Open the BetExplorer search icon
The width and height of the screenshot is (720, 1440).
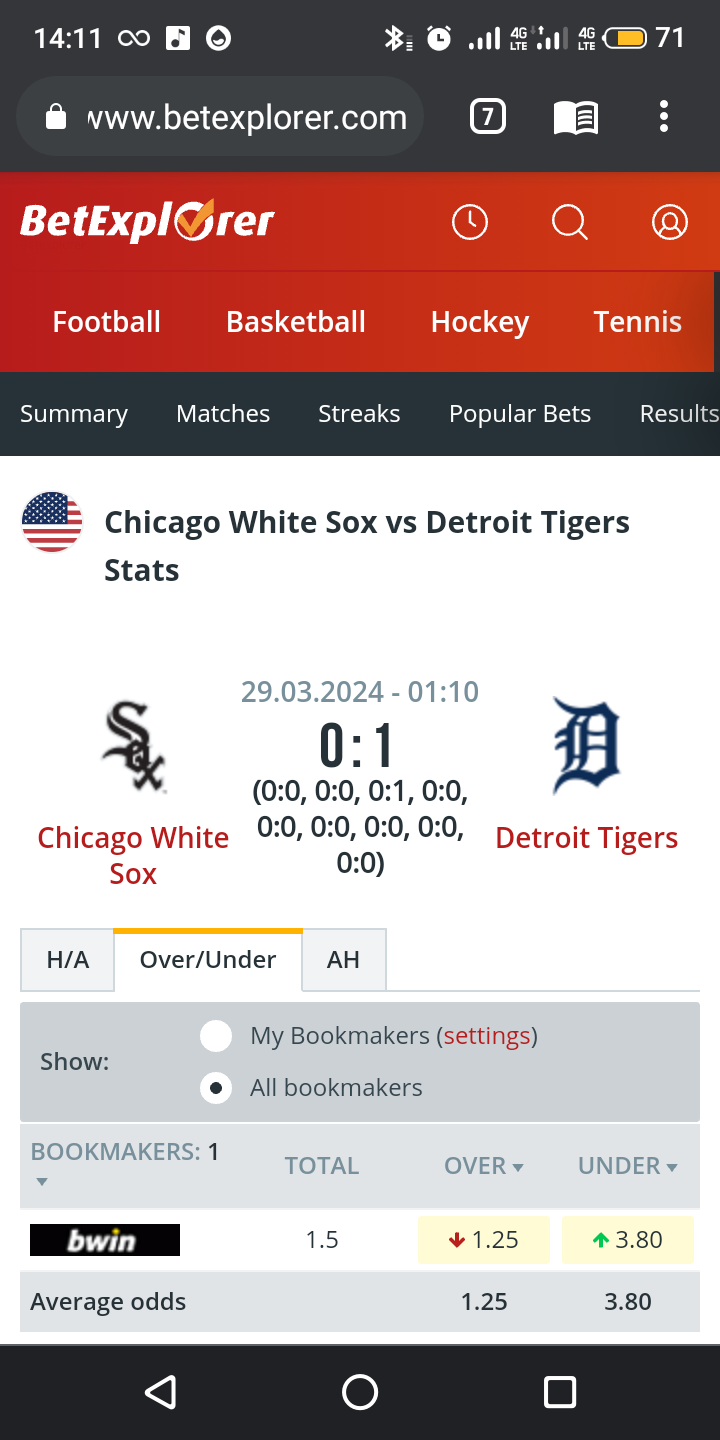pyautogui.click(x=570, y=222)
